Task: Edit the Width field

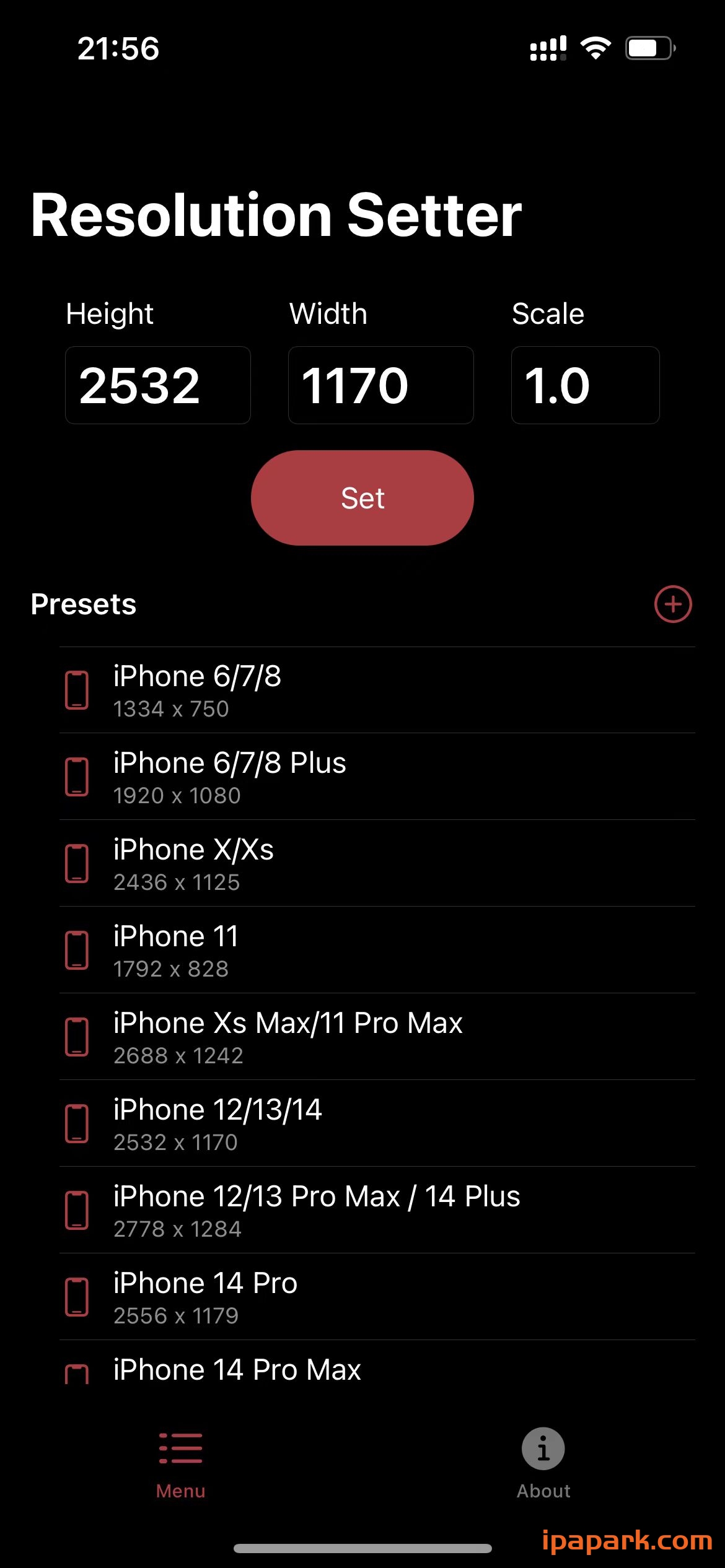Action: coord(380,385)
